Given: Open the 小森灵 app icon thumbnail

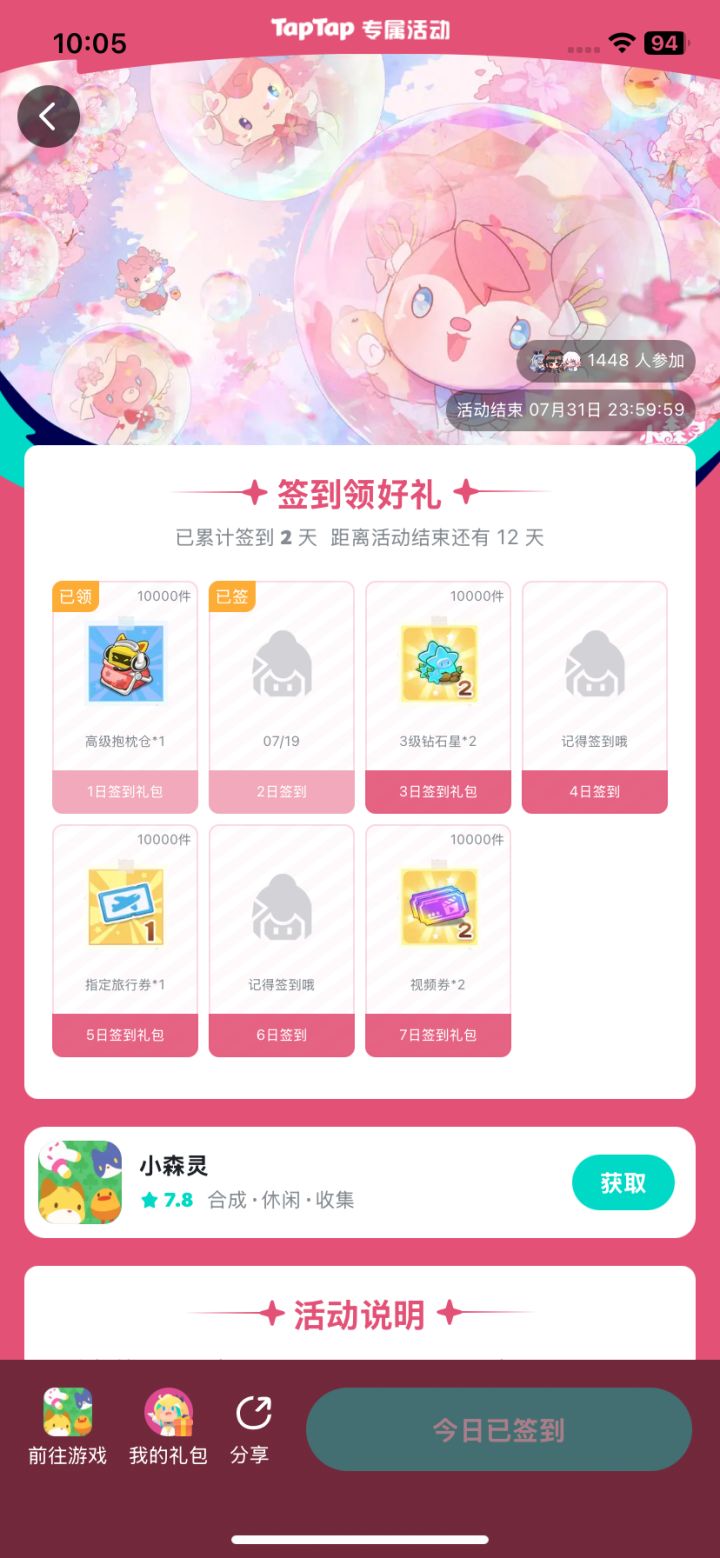Looking at the screenshot, I should point(80,1182).
